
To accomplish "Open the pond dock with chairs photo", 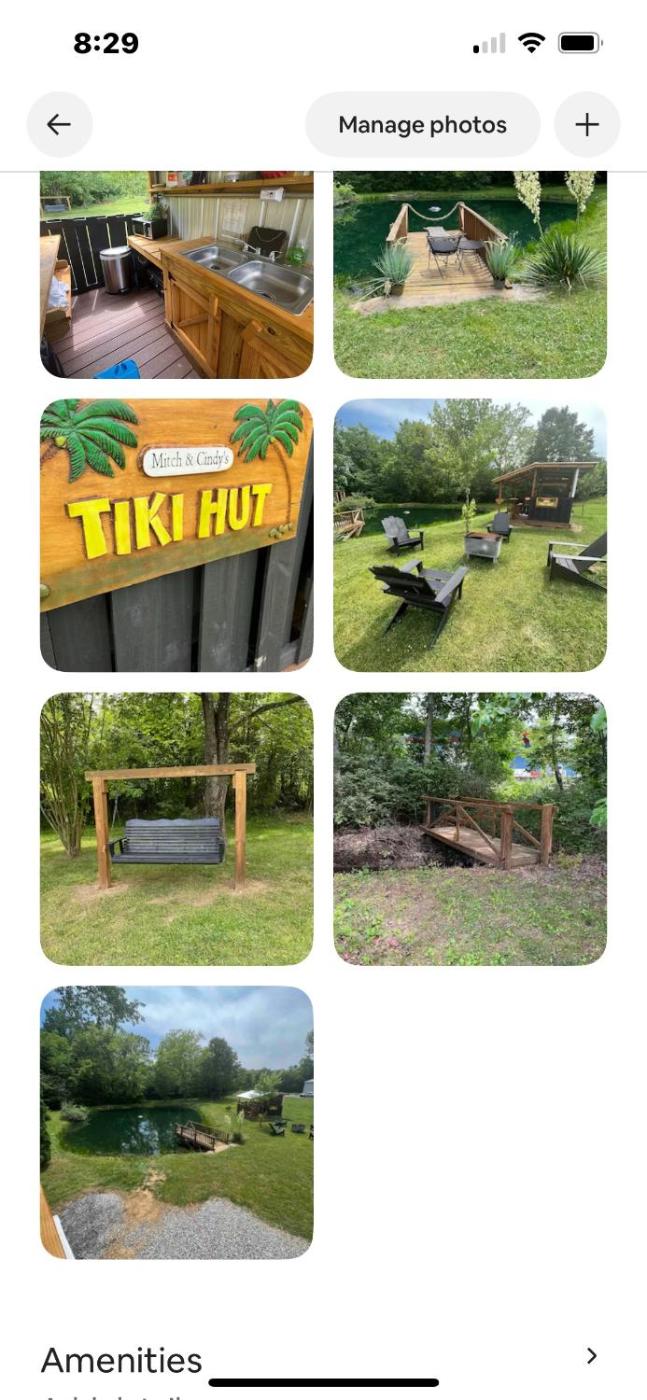I will 470,275.
